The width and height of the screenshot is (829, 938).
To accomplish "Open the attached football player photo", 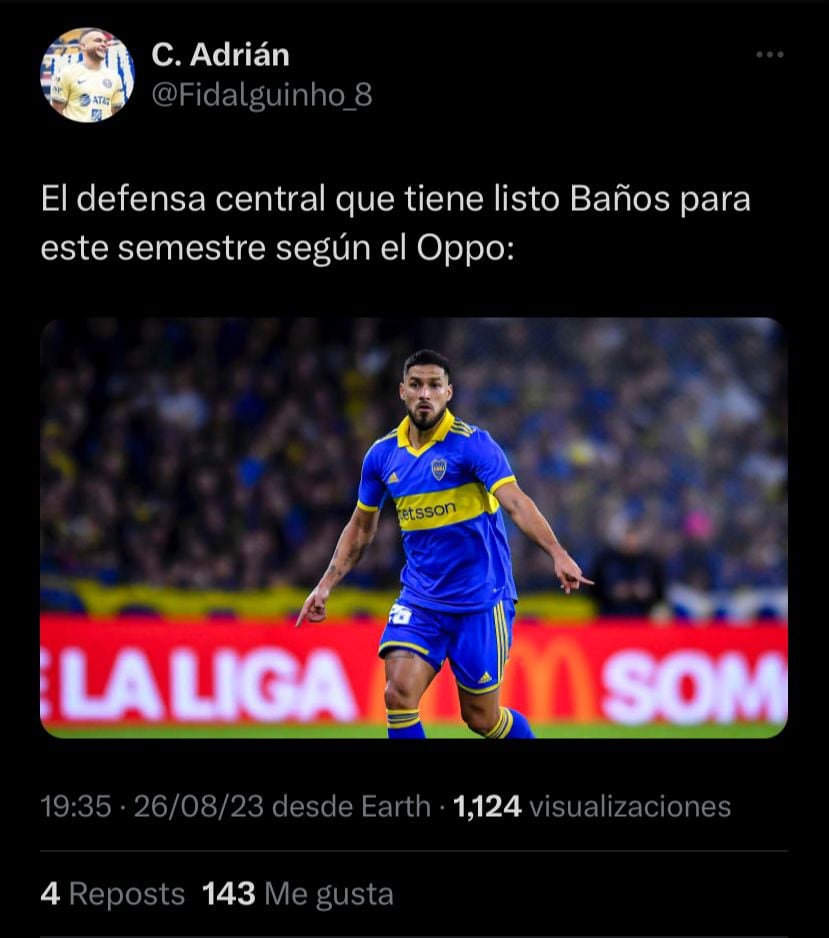I will click(x=413, y=527).
